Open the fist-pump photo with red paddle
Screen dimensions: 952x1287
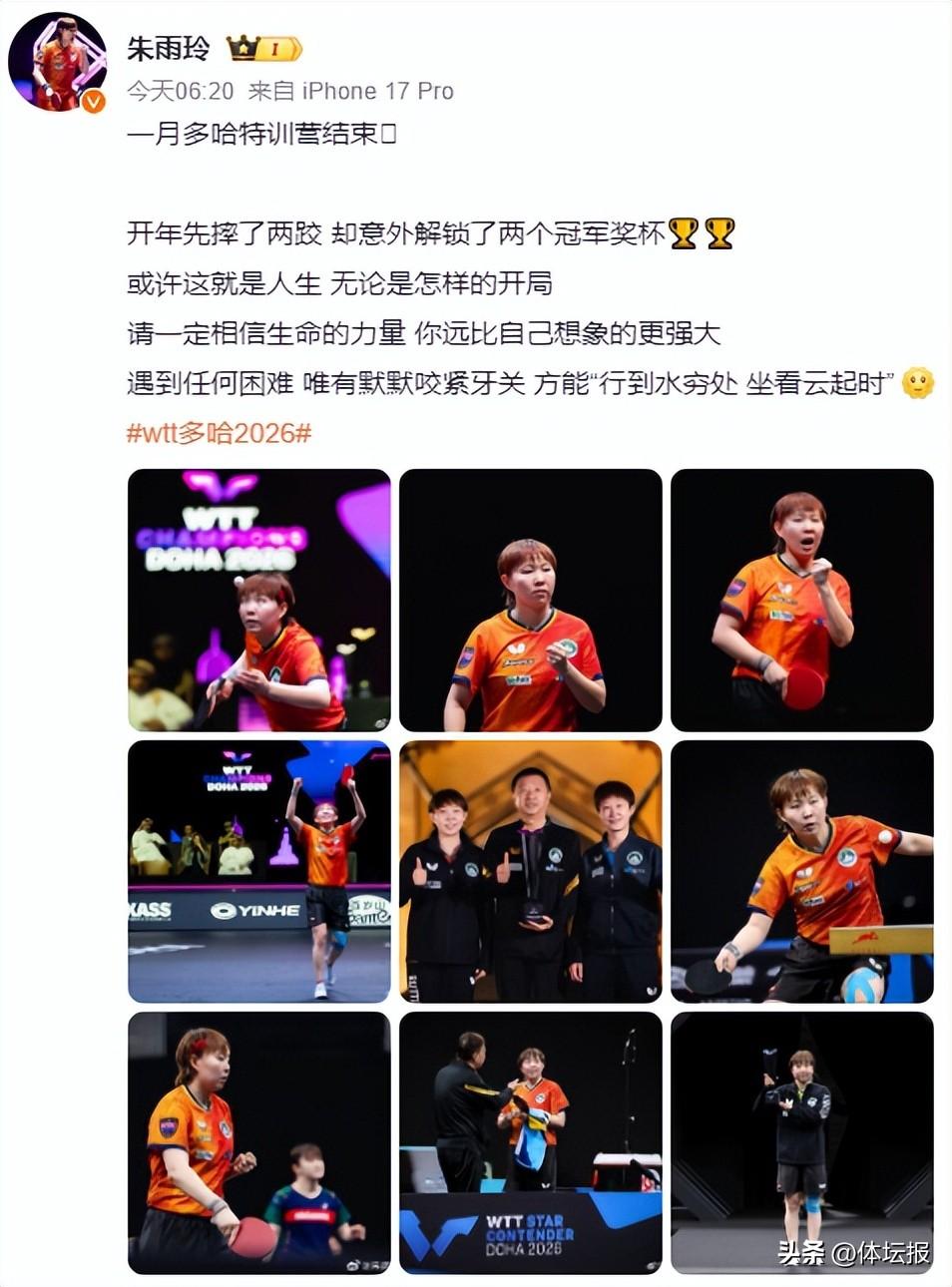(801, 600)
